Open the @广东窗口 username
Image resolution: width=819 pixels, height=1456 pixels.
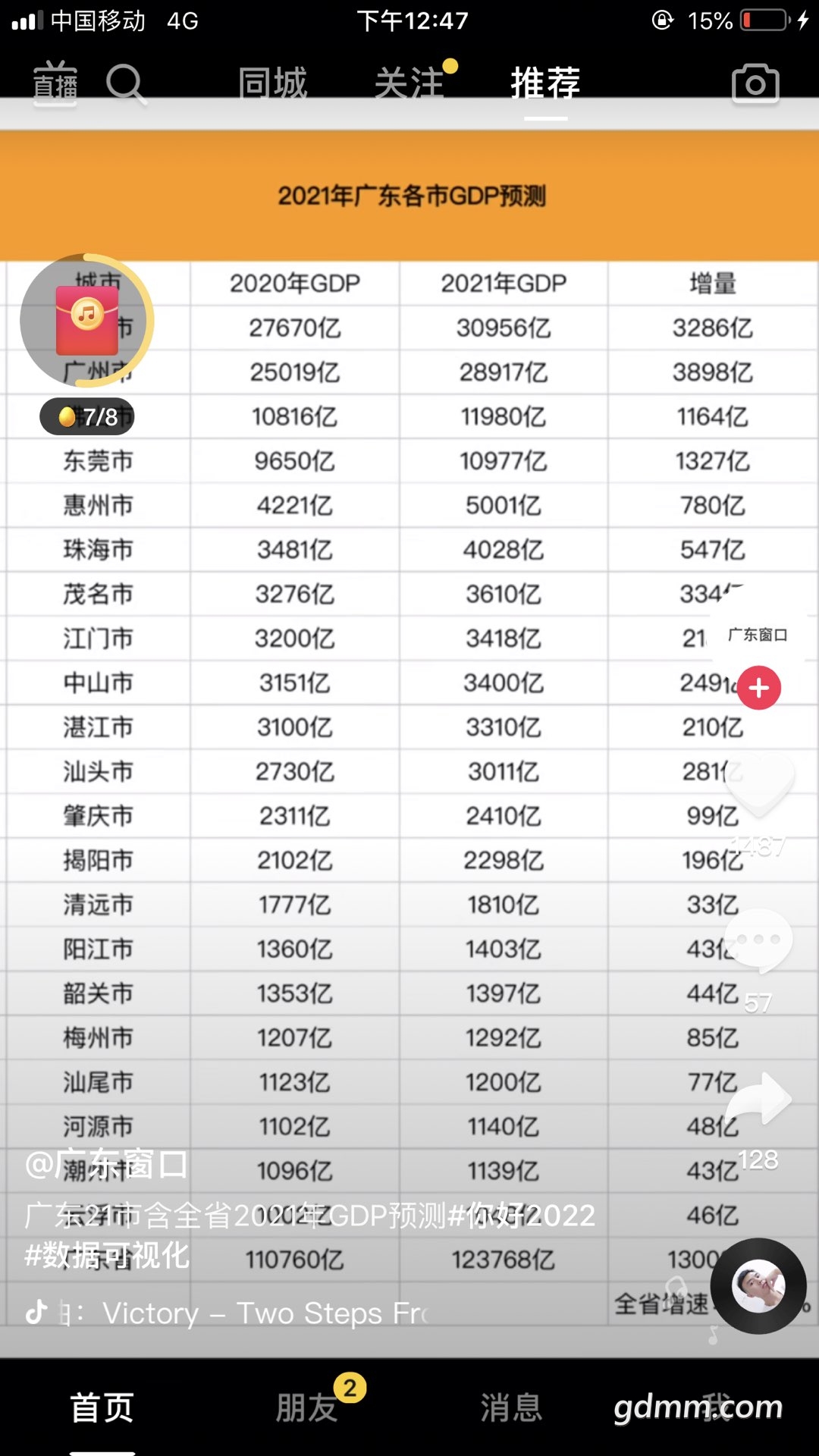pyautogui.click(x=107, y=1164)
